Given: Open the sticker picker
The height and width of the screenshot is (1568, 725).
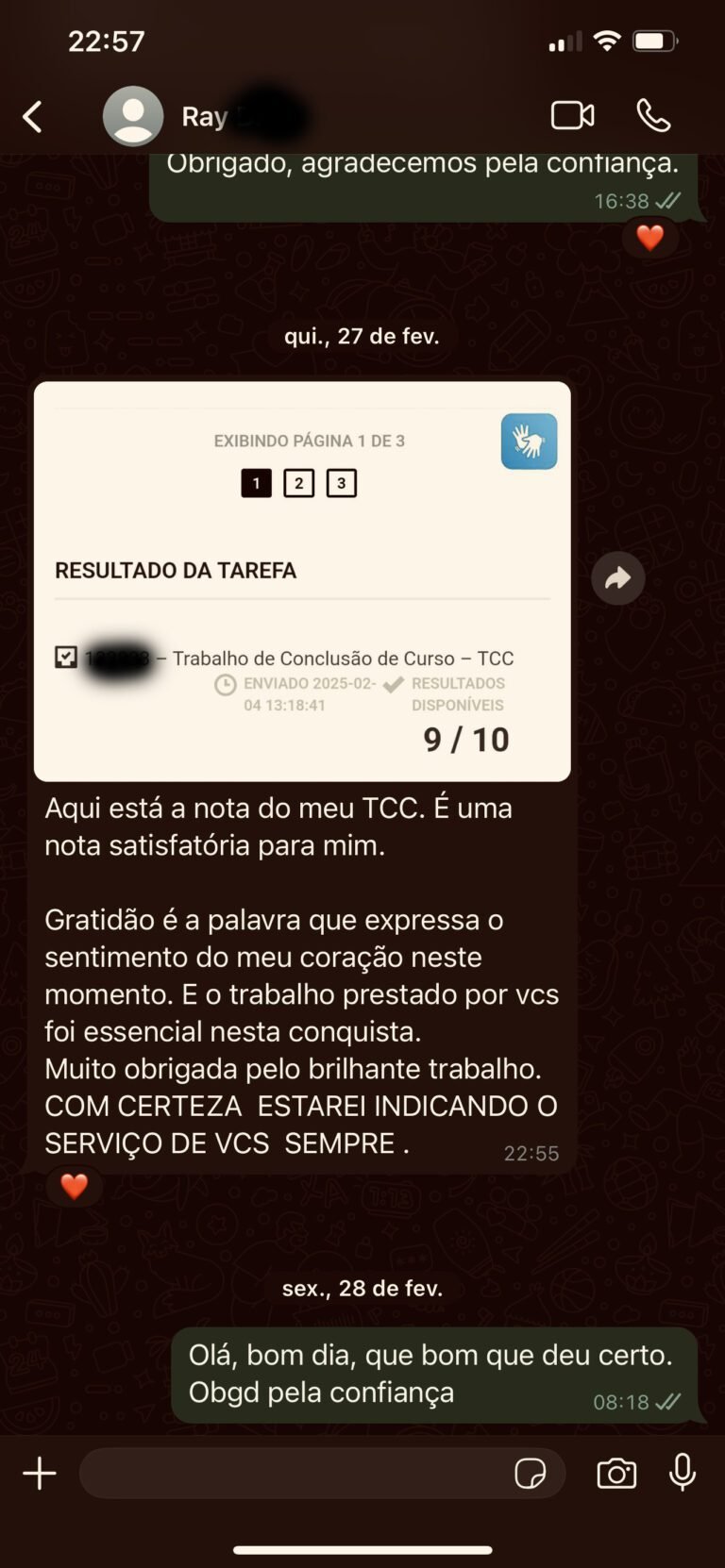Looking at the screenshot, I should coord(530,1473).
